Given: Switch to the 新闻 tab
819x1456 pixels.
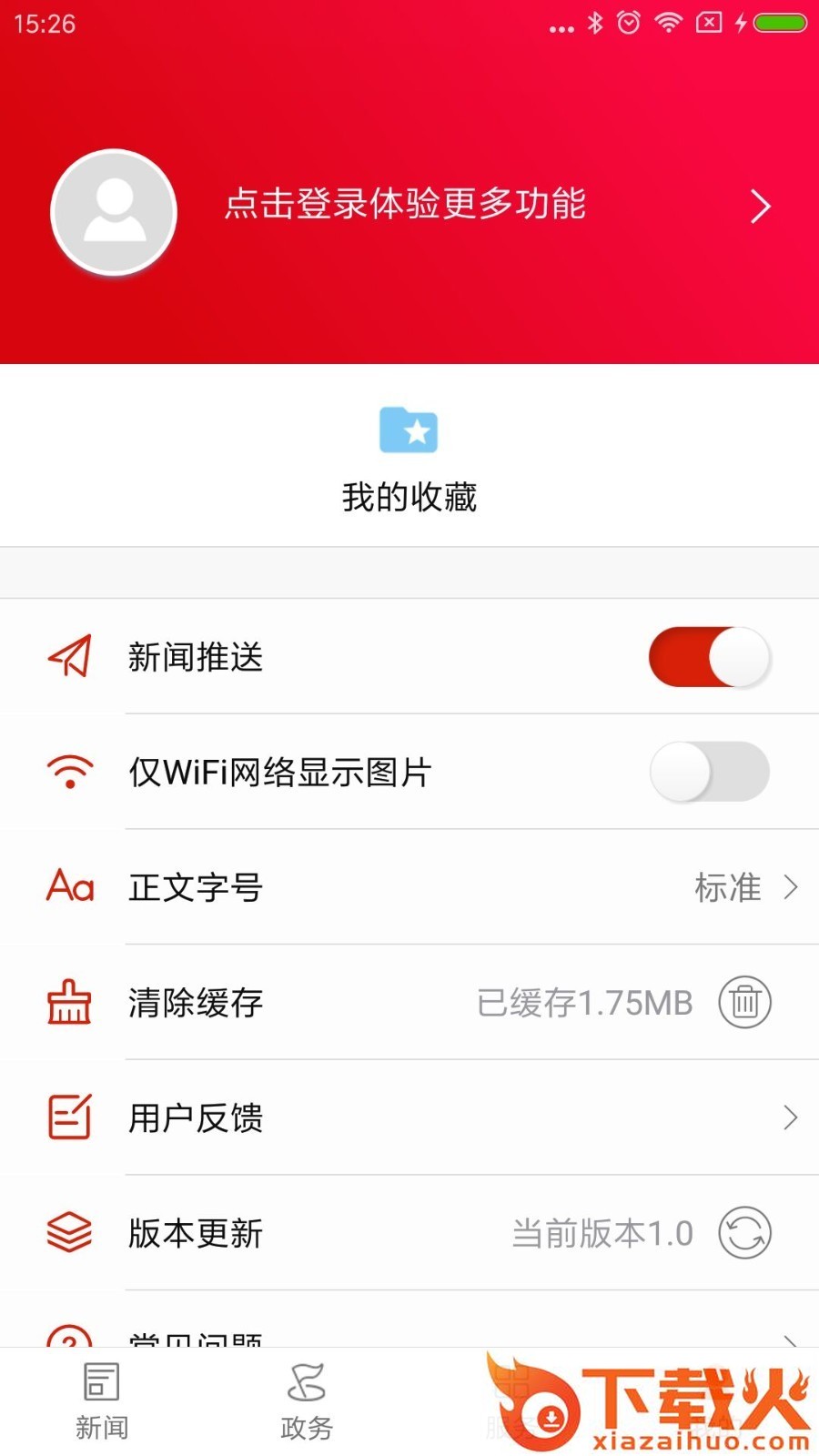Looking at the screenshot, I should tap(102, 1401).
